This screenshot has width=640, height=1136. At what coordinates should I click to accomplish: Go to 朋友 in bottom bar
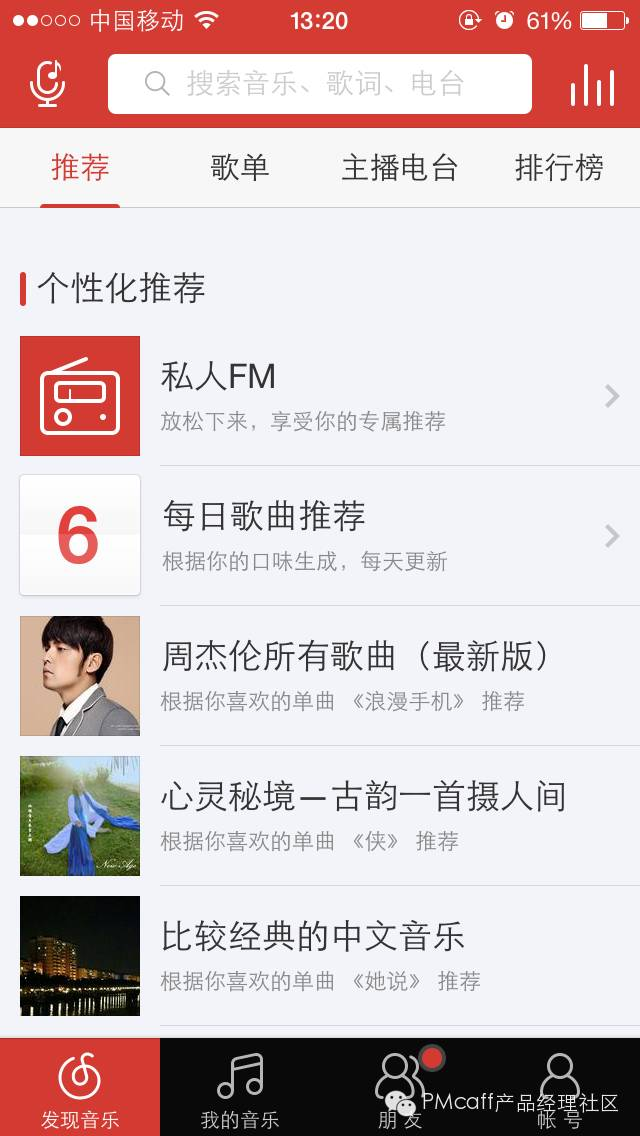point(400,1088)
